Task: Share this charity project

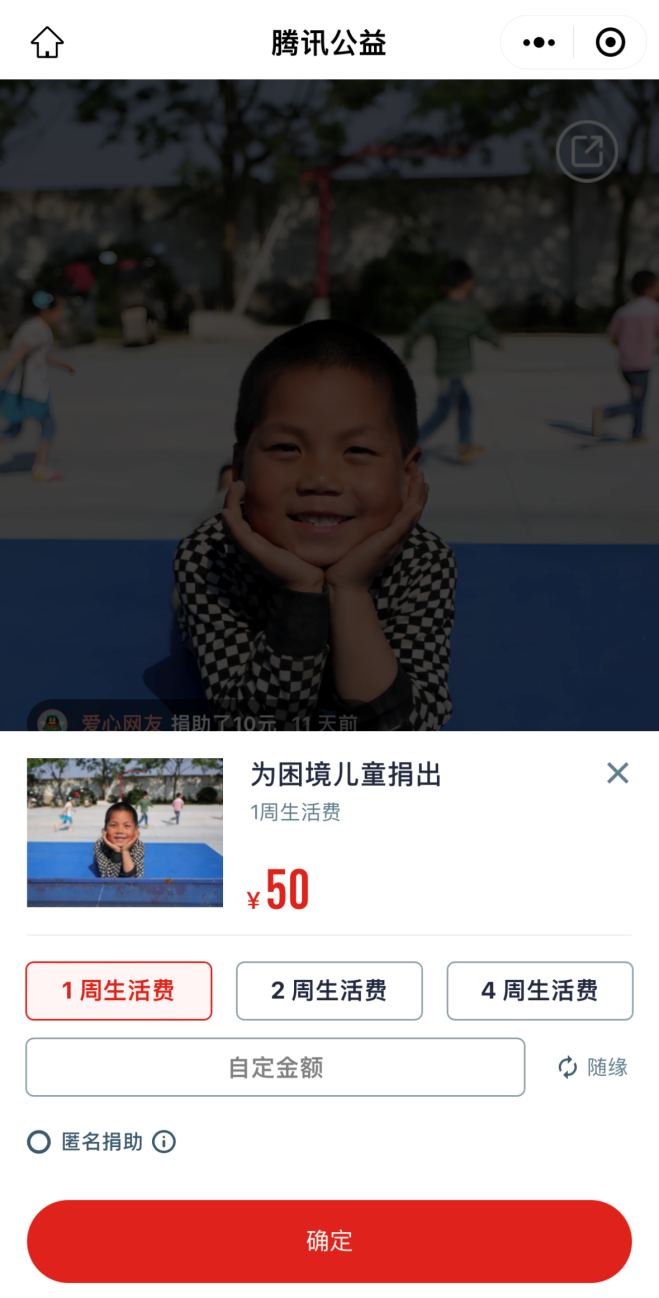Action: pyautogui.click(x=587, y=151)
